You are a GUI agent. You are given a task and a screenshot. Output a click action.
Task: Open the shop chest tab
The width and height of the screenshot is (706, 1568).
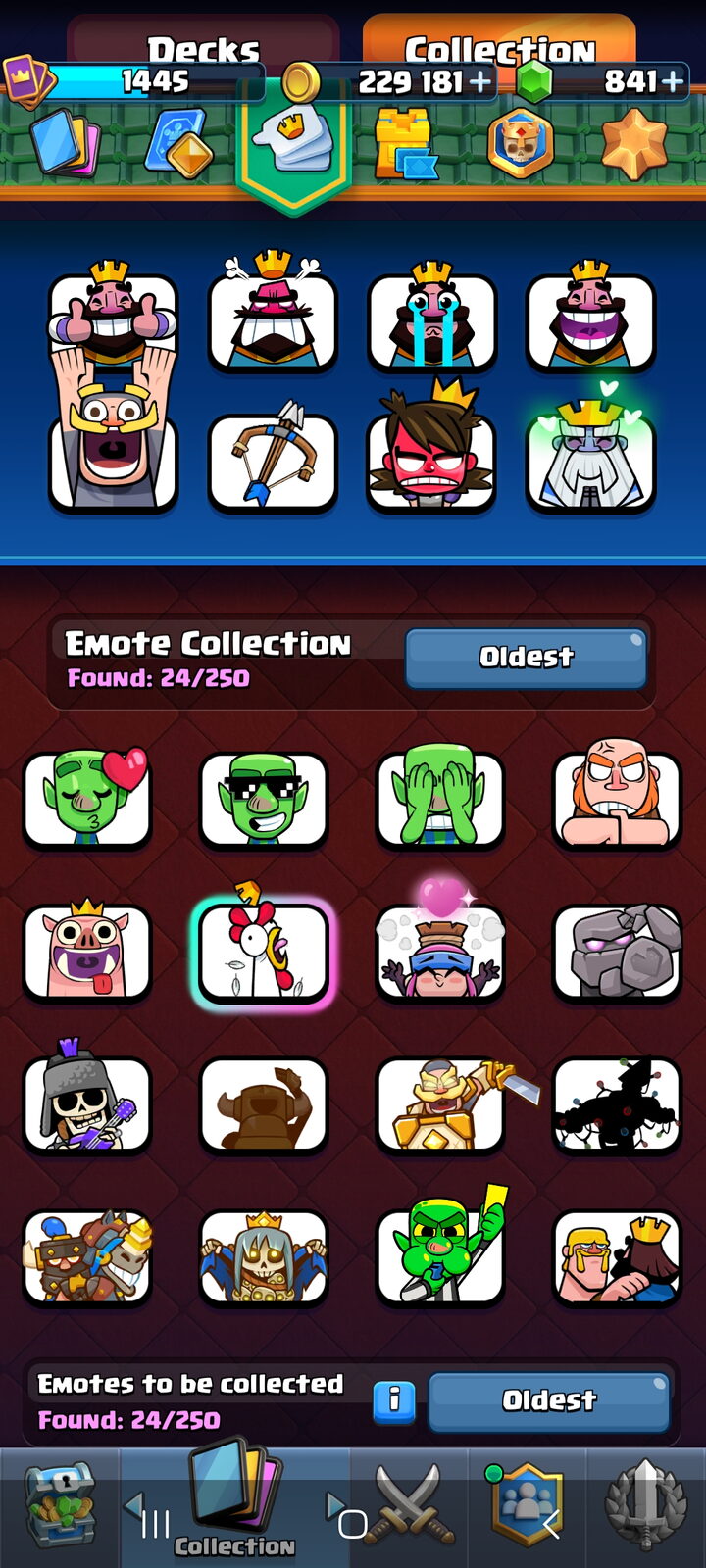coord(59,1505)
